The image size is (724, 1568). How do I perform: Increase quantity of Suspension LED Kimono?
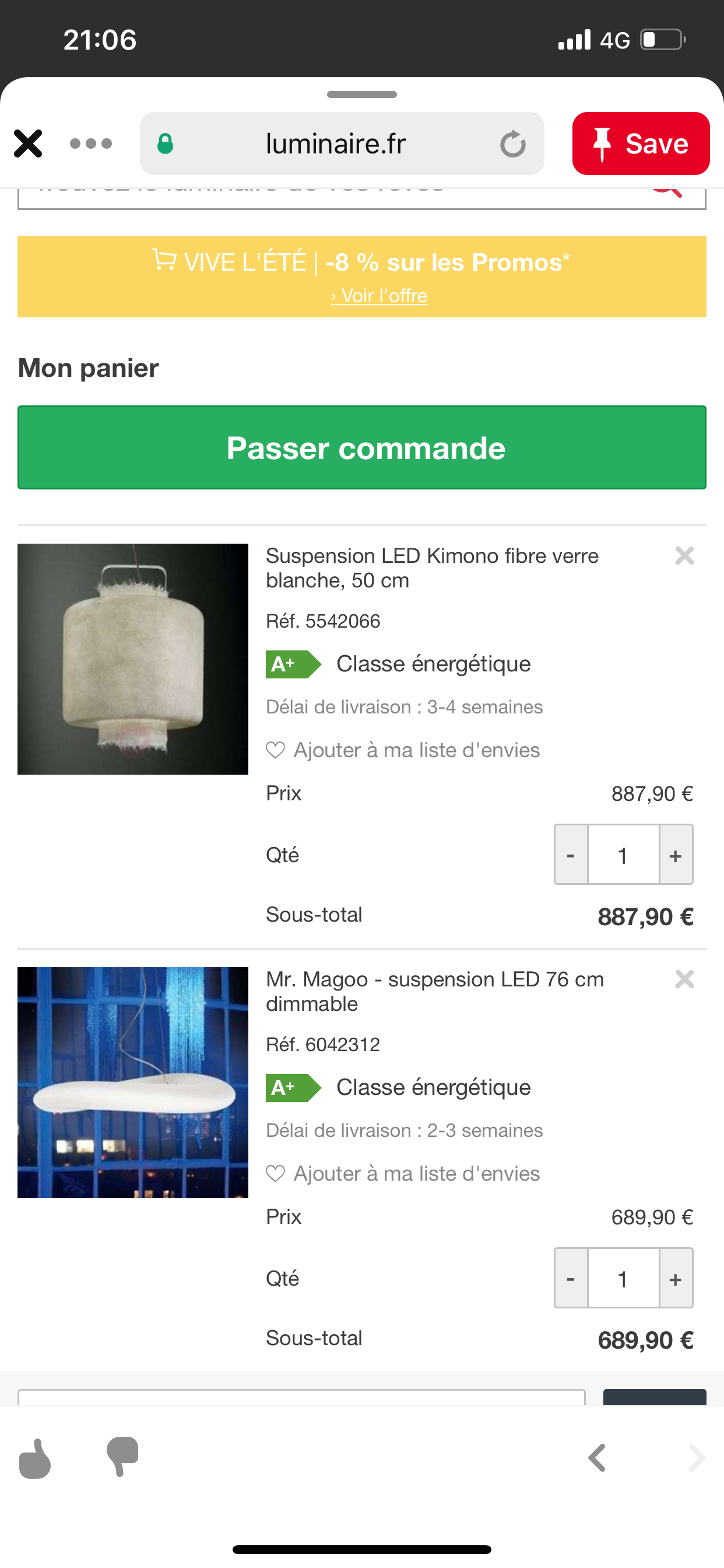(676, 855)
